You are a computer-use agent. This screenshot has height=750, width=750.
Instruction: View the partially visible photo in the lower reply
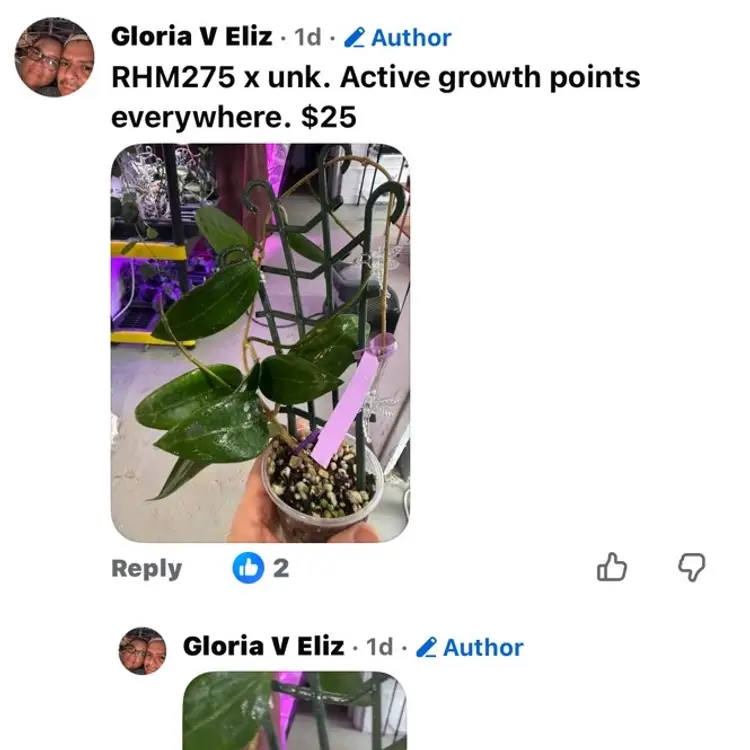point(294,710)
